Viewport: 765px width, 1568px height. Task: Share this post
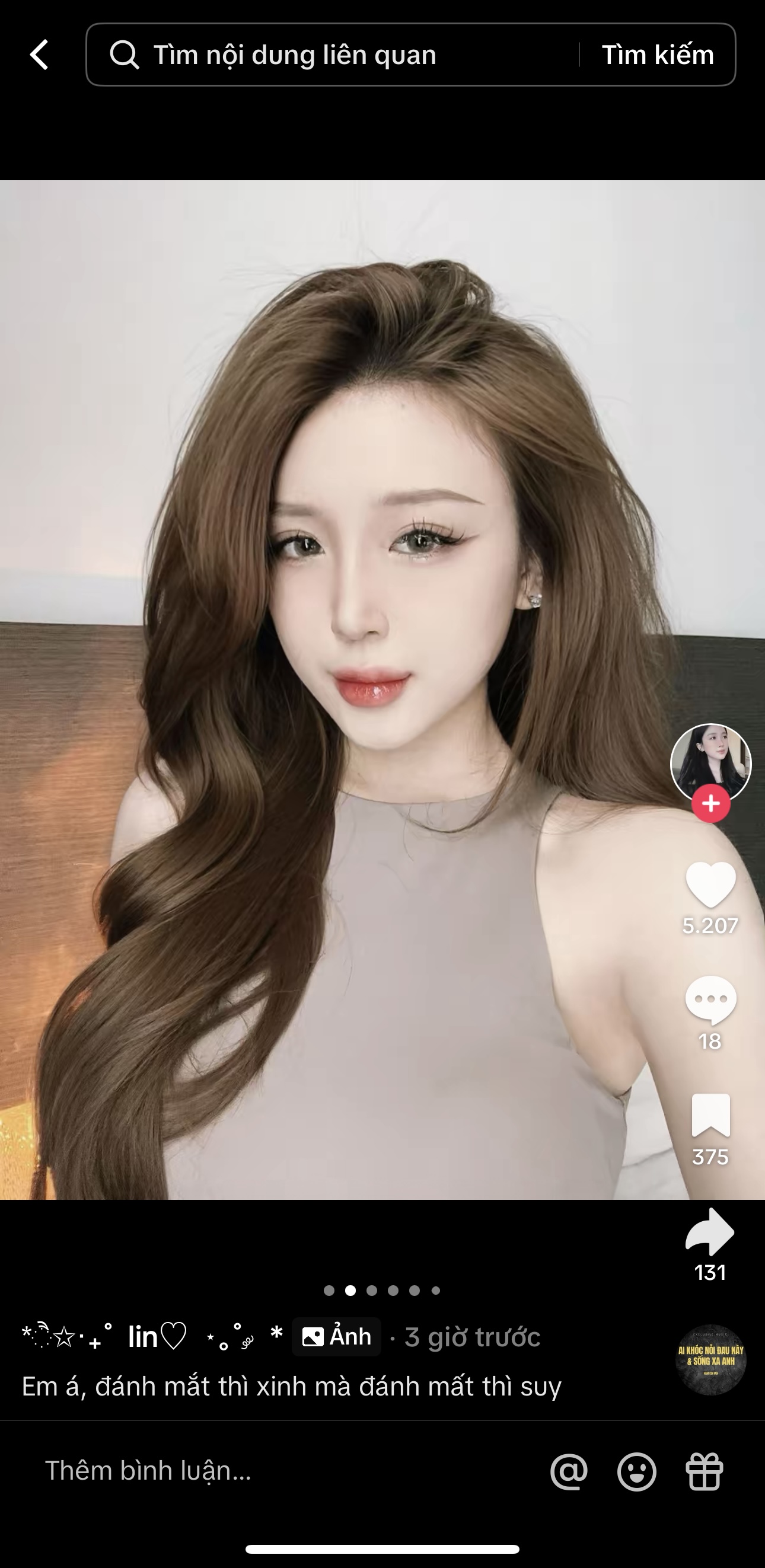[710, 1231]
